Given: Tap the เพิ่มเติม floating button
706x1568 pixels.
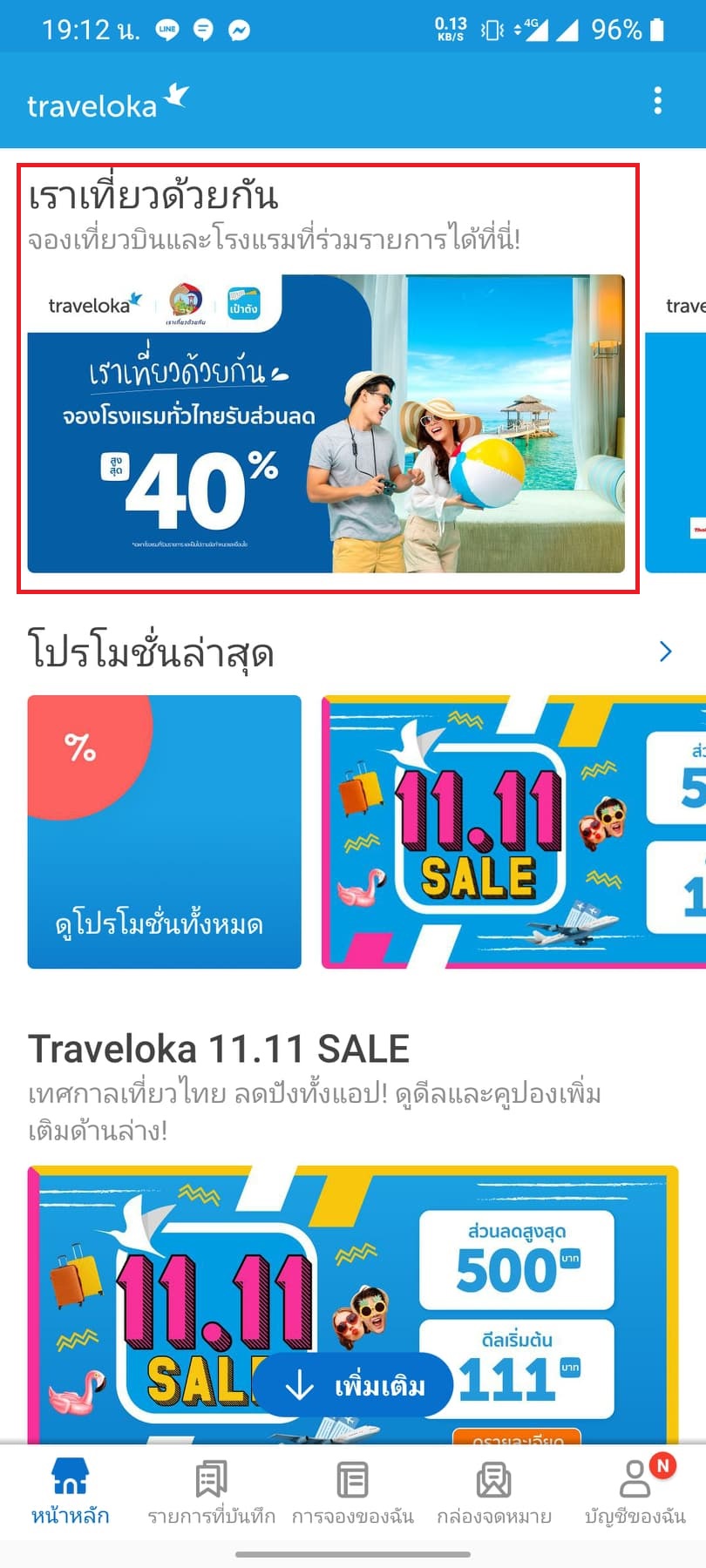Looking at the screenshot, I should (353, 1384).
